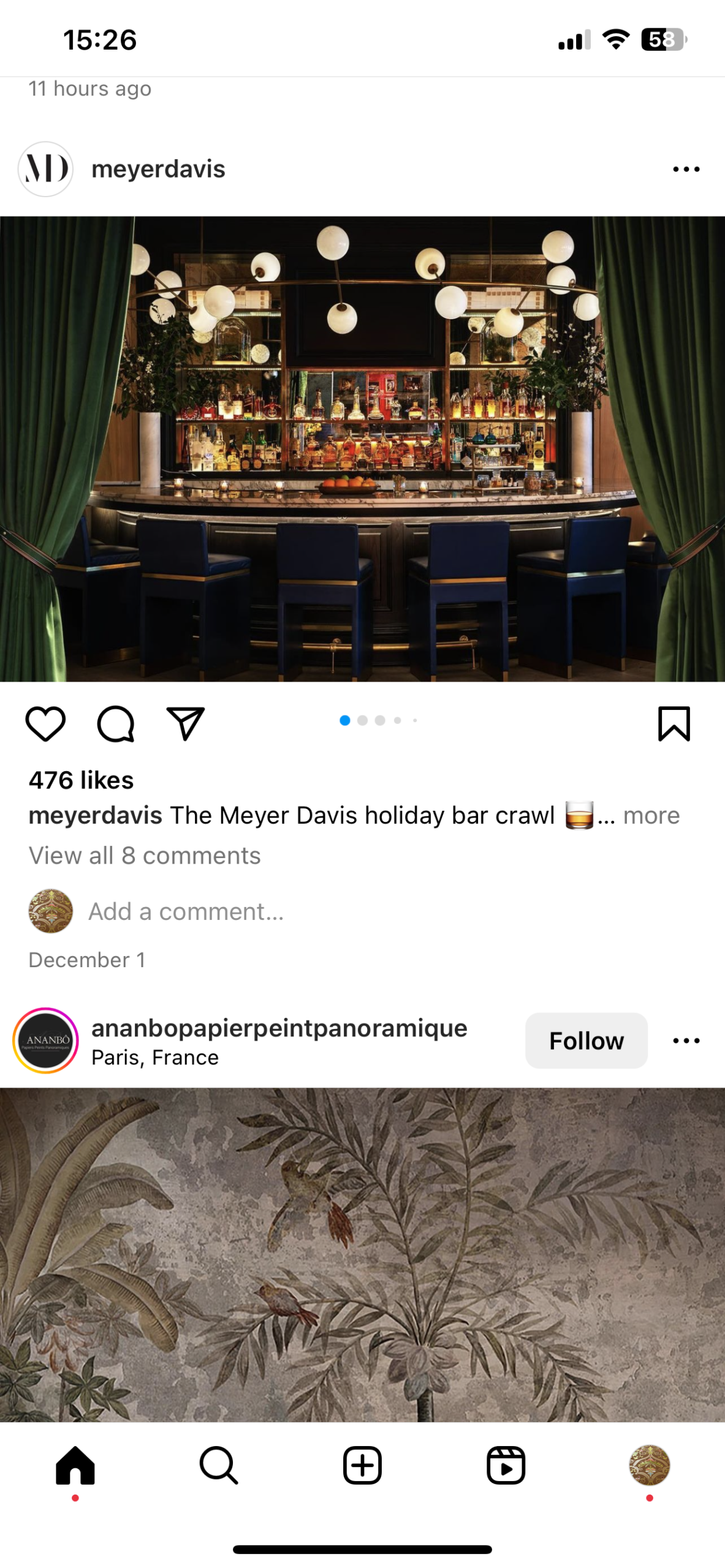This screenshot has width=725, height=1568.
Task: View all 8 comments
Action: click(145, 856)
